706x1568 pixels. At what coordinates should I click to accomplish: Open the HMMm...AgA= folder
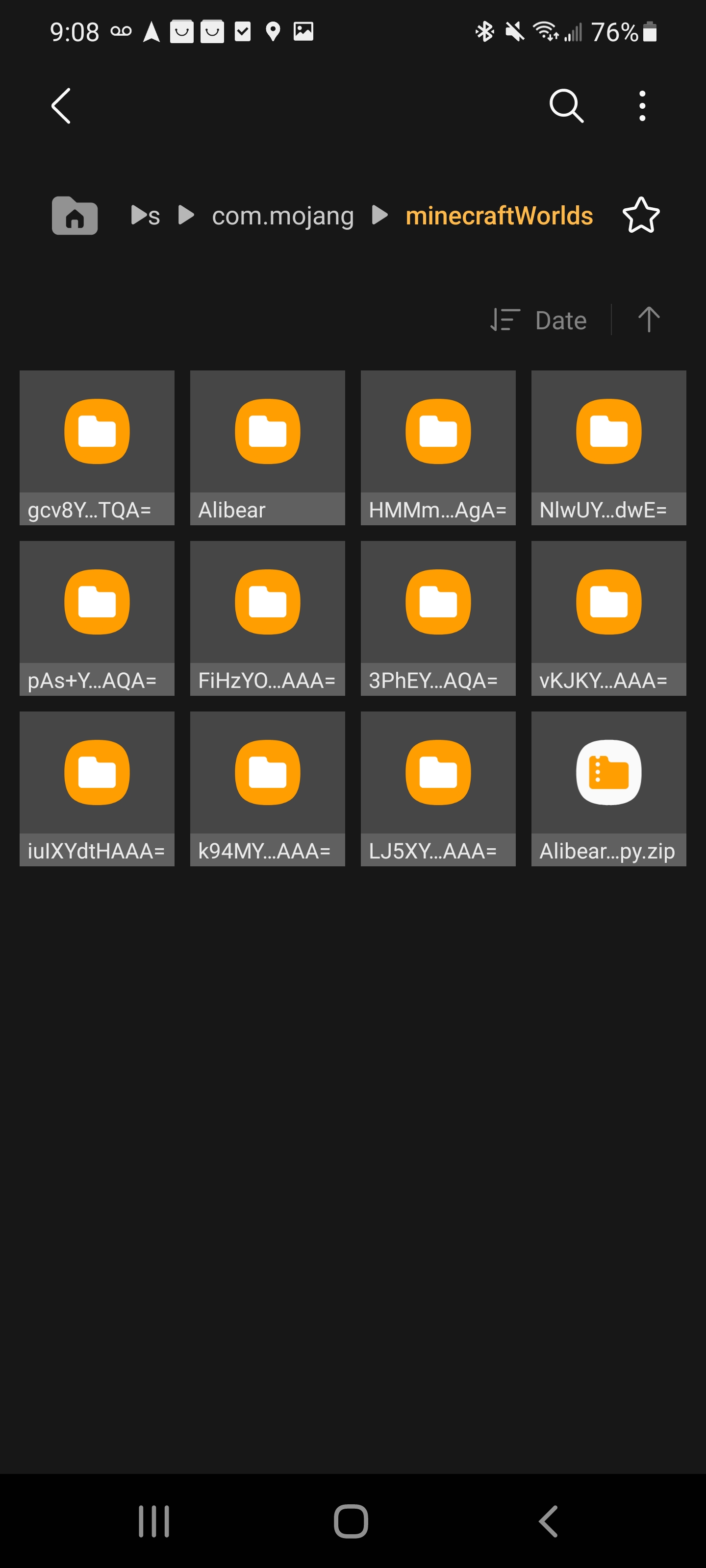pos(438,447)
